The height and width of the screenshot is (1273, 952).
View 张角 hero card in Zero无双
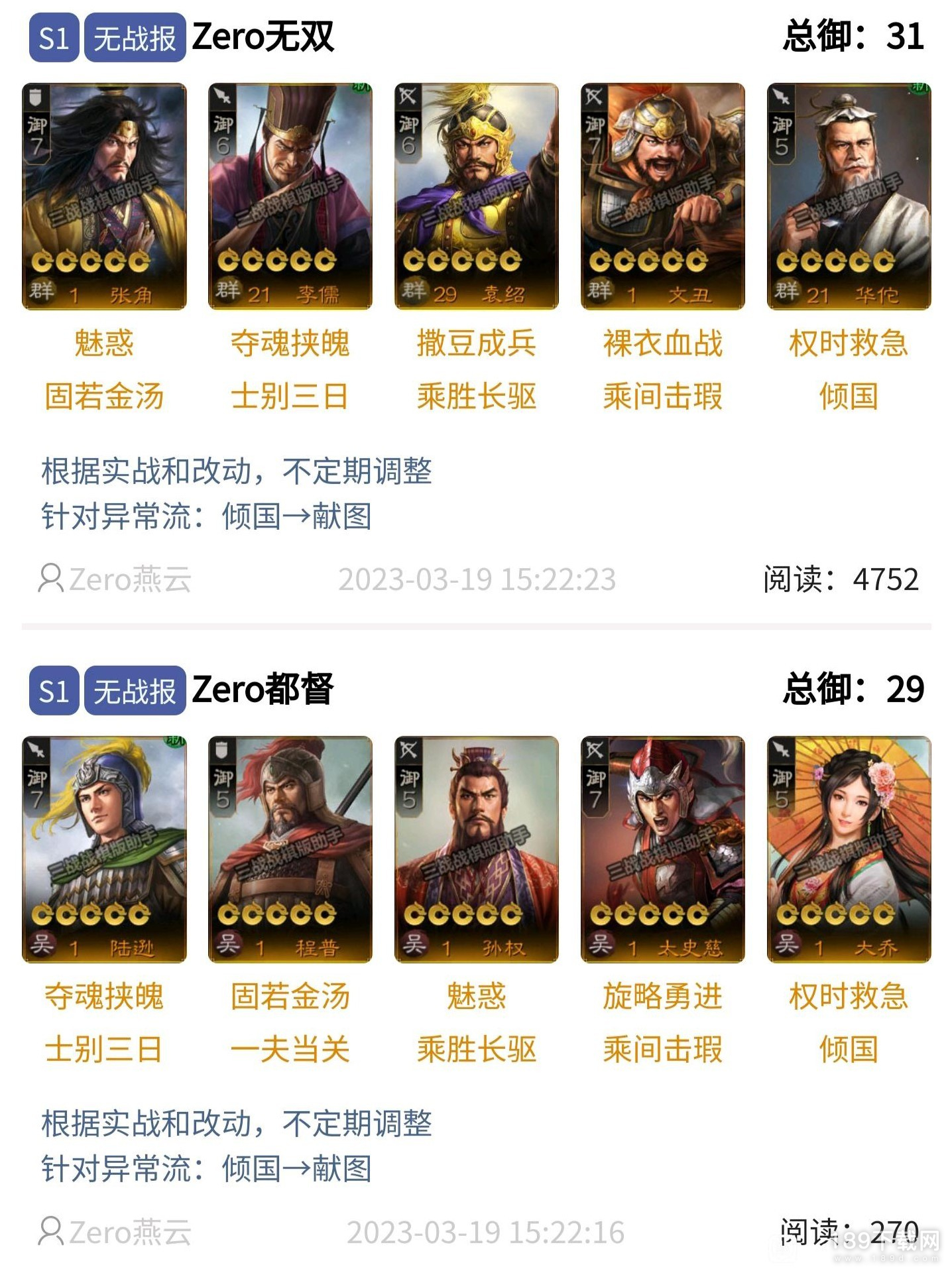(x=104, y=196)
